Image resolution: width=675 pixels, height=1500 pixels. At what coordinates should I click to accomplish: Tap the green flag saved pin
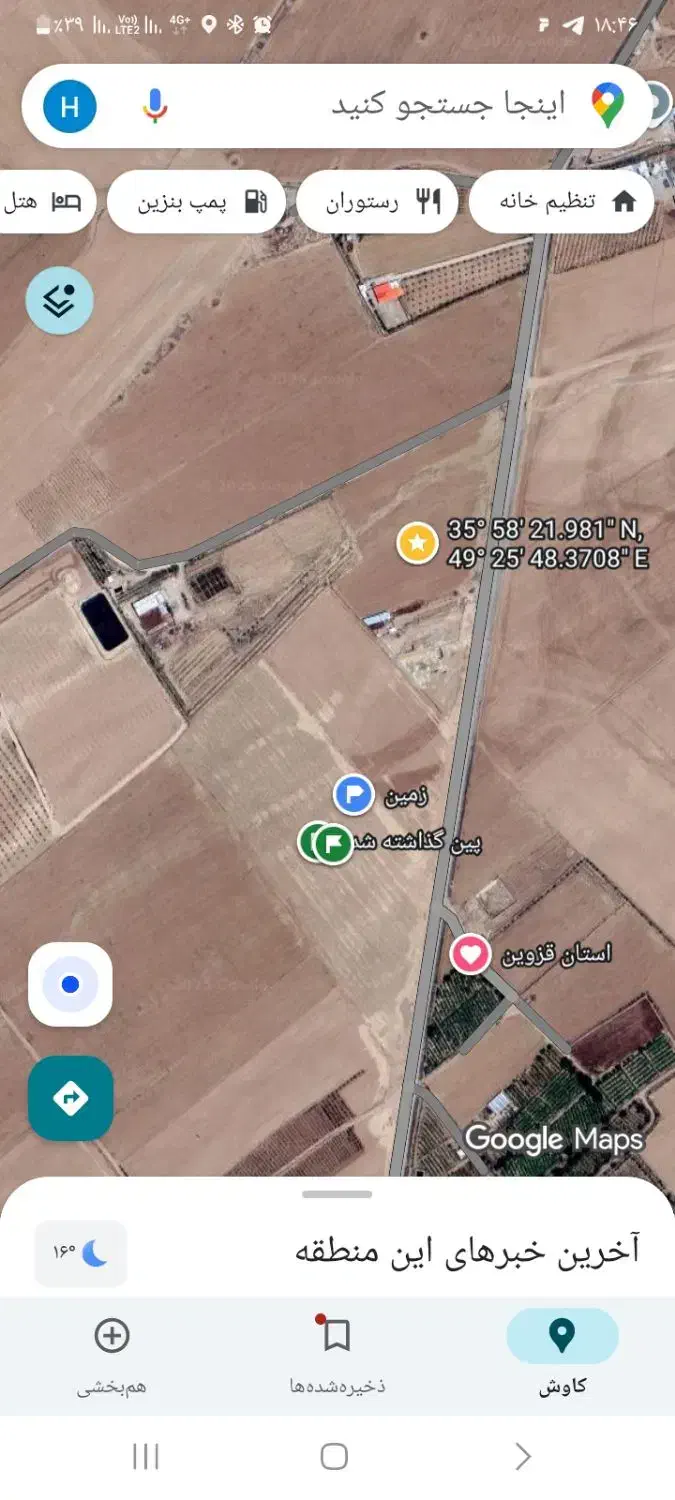click(x=331, y=844)
